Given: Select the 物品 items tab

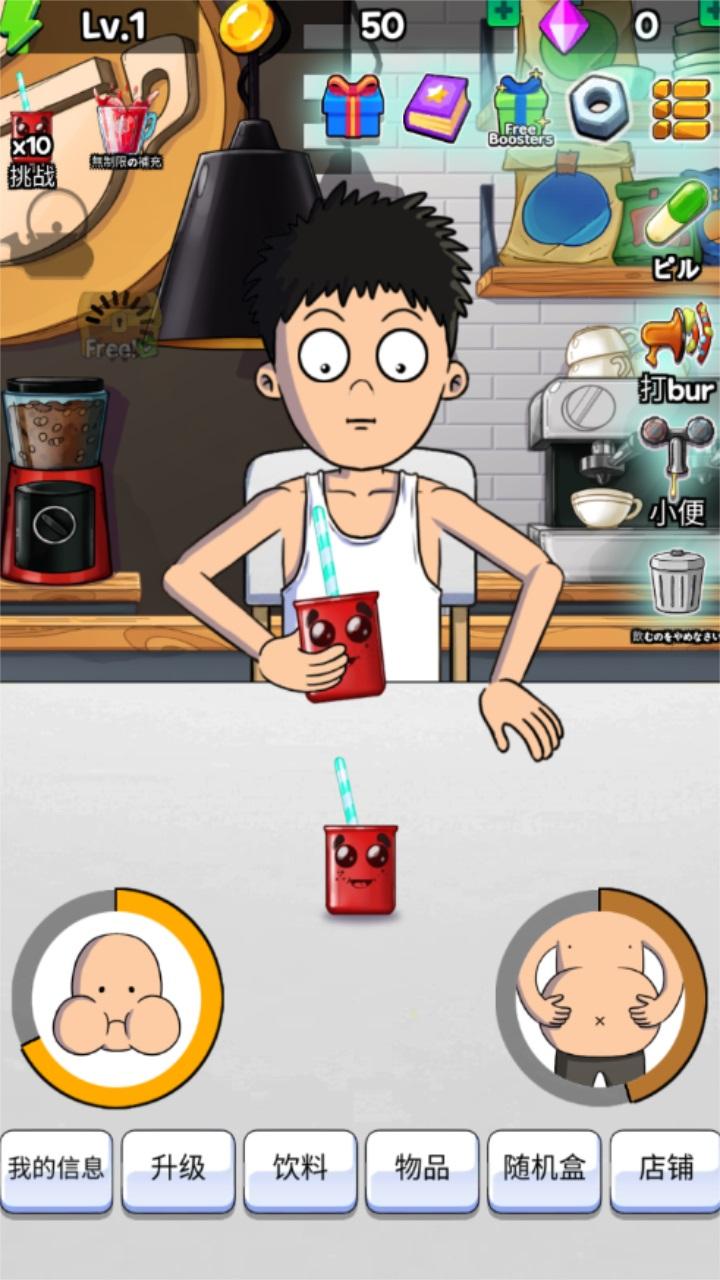Looking at the screenshot, I should pos(422,1168).
